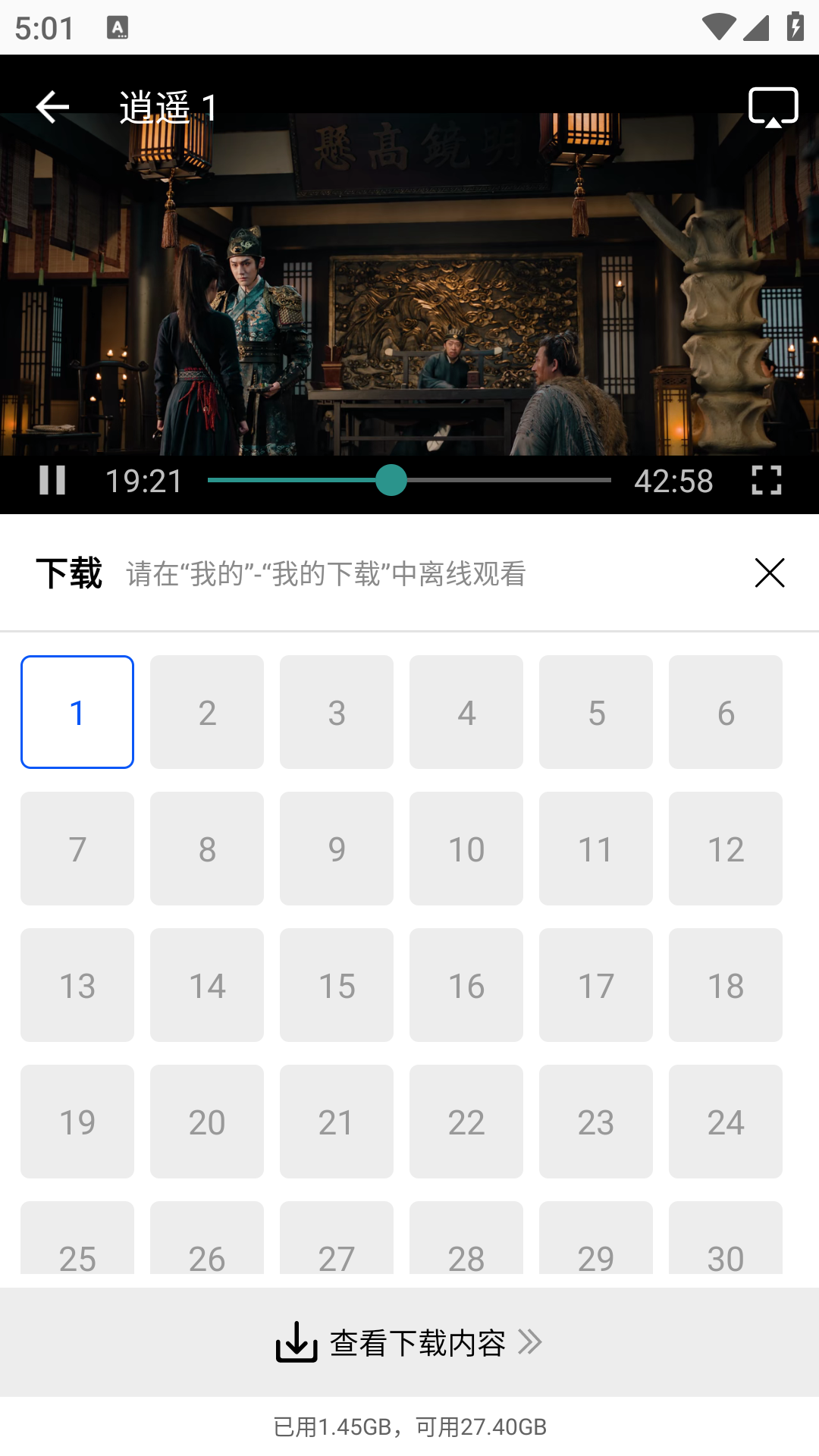This screenshot has height=1456, width=819.
Task: Select episode 1 for download
Action: (77, 711)
